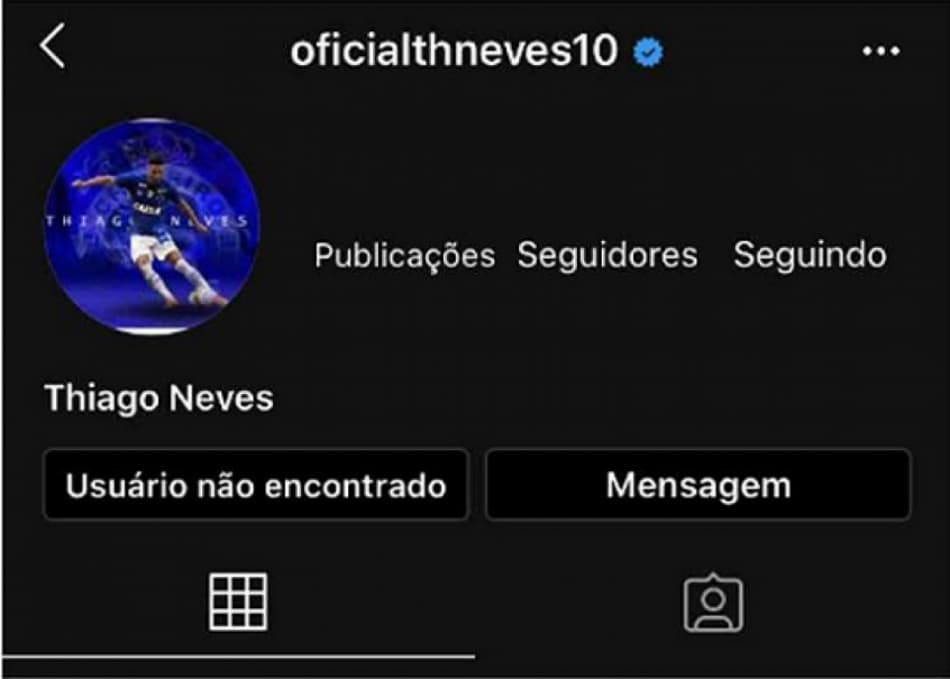This screenshot has height=679, width=950.
Task: Open the three-dot overflow menu
Action: [880, 52]
